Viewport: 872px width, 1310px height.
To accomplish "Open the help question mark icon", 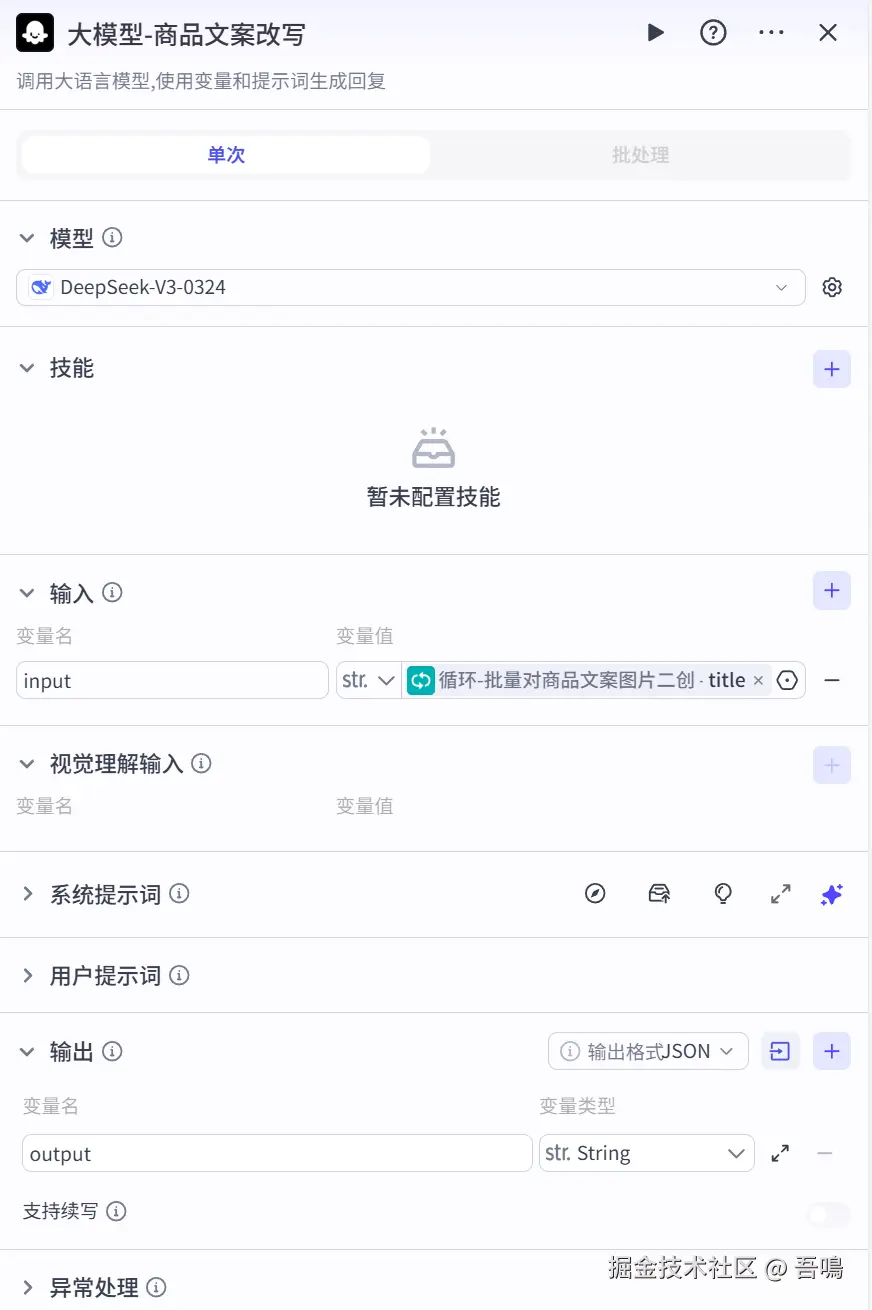I will pyautogui.click(x=712, y=33).
